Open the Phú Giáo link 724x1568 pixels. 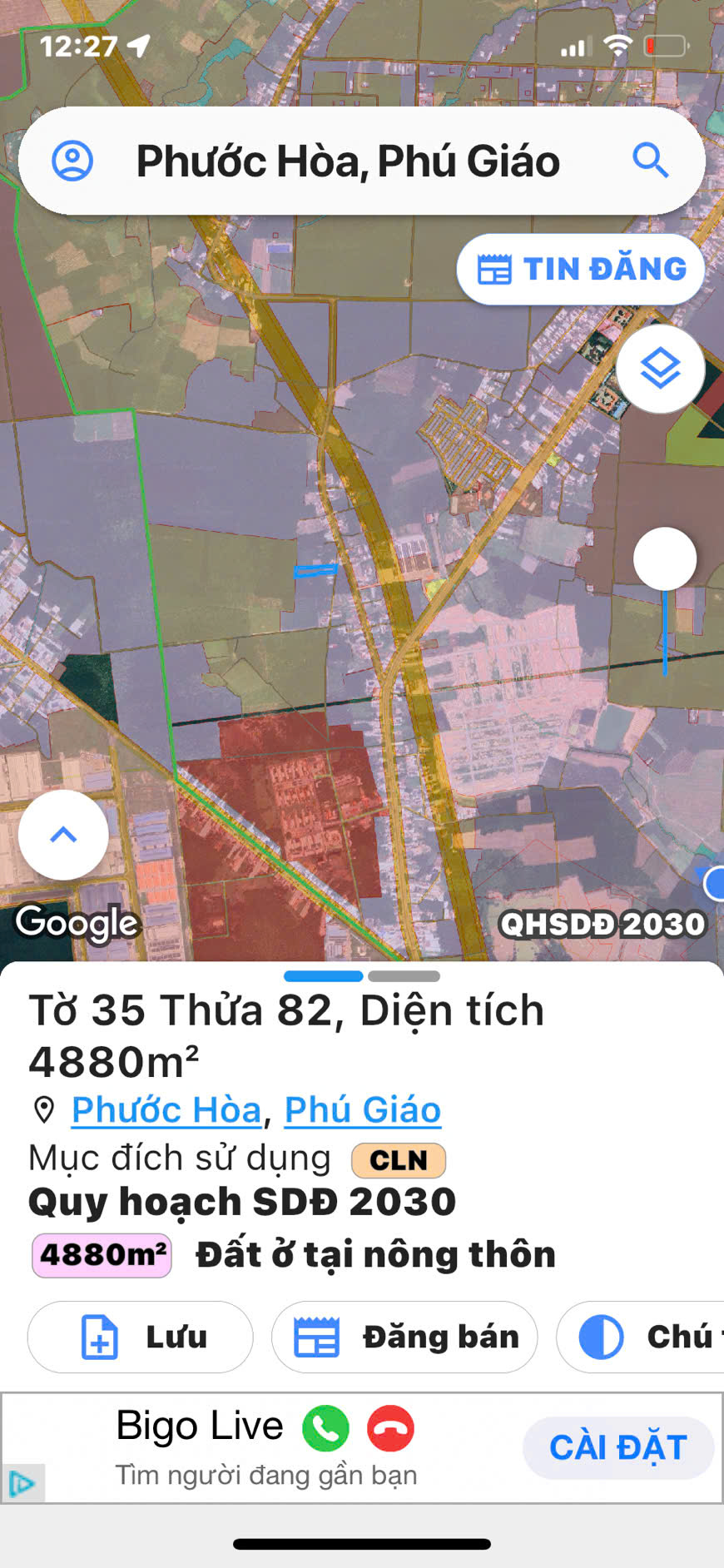[x=362, y=1109]
